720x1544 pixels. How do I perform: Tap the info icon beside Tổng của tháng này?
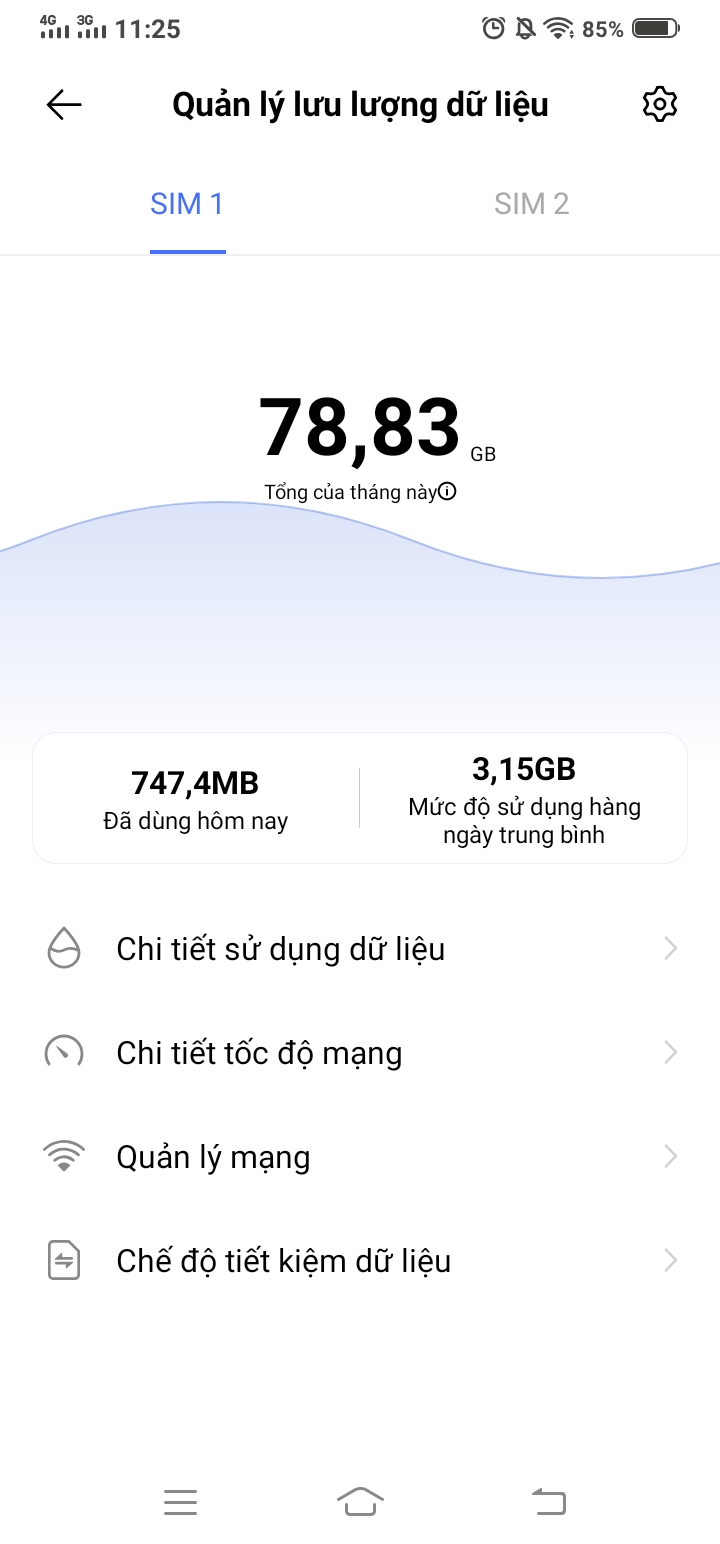point(448,492)
